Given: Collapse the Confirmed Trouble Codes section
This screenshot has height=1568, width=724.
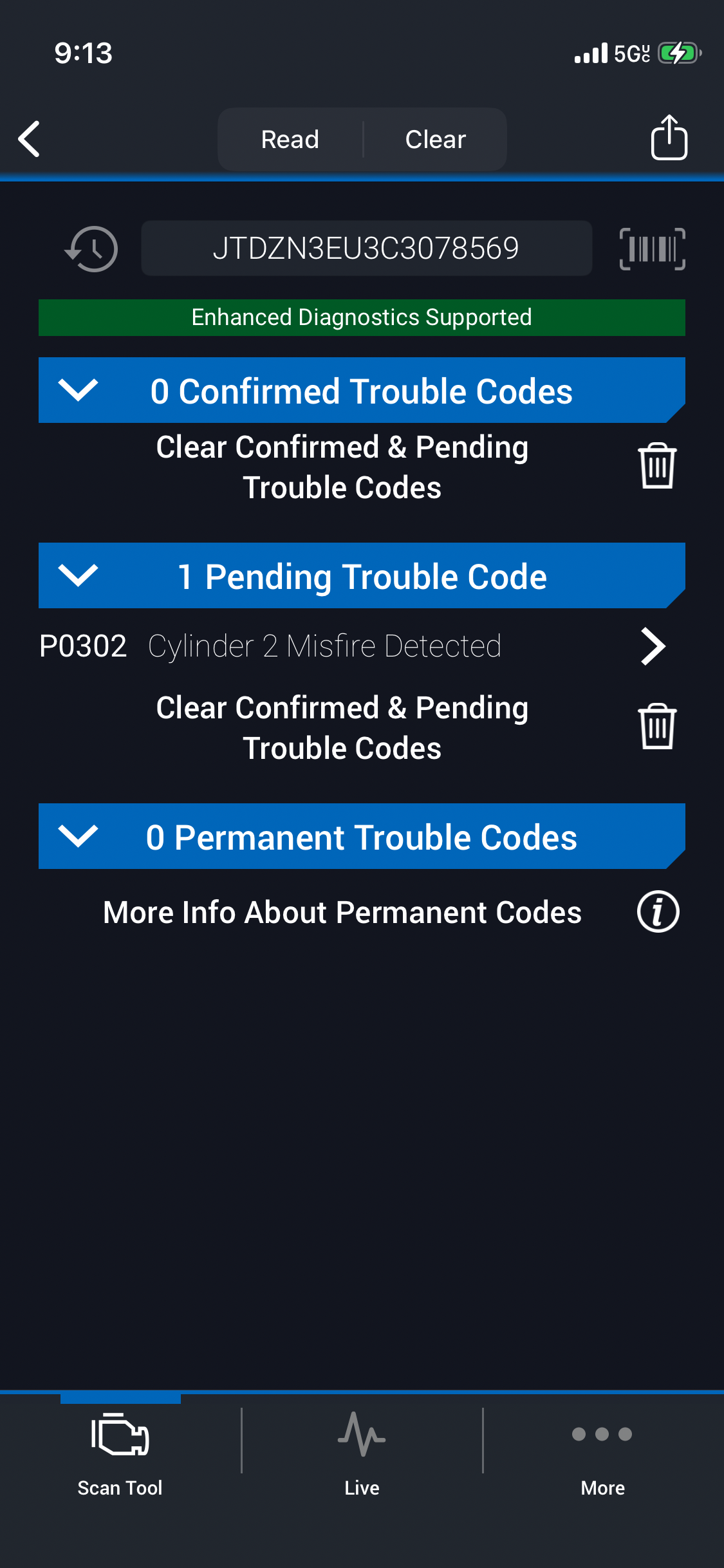Looking at the screenshot, I should [x=78, y=390].
